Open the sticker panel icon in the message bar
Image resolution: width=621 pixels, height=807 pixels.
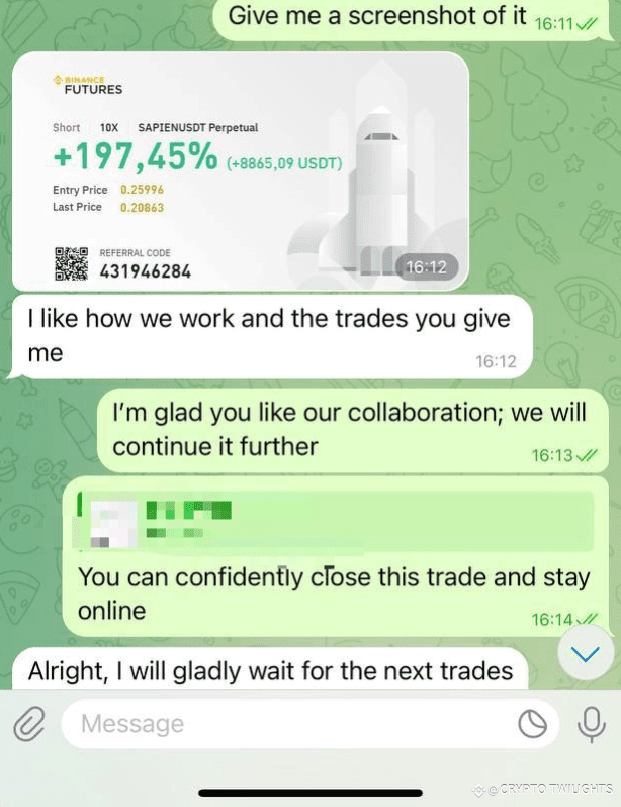coord(534,723)
